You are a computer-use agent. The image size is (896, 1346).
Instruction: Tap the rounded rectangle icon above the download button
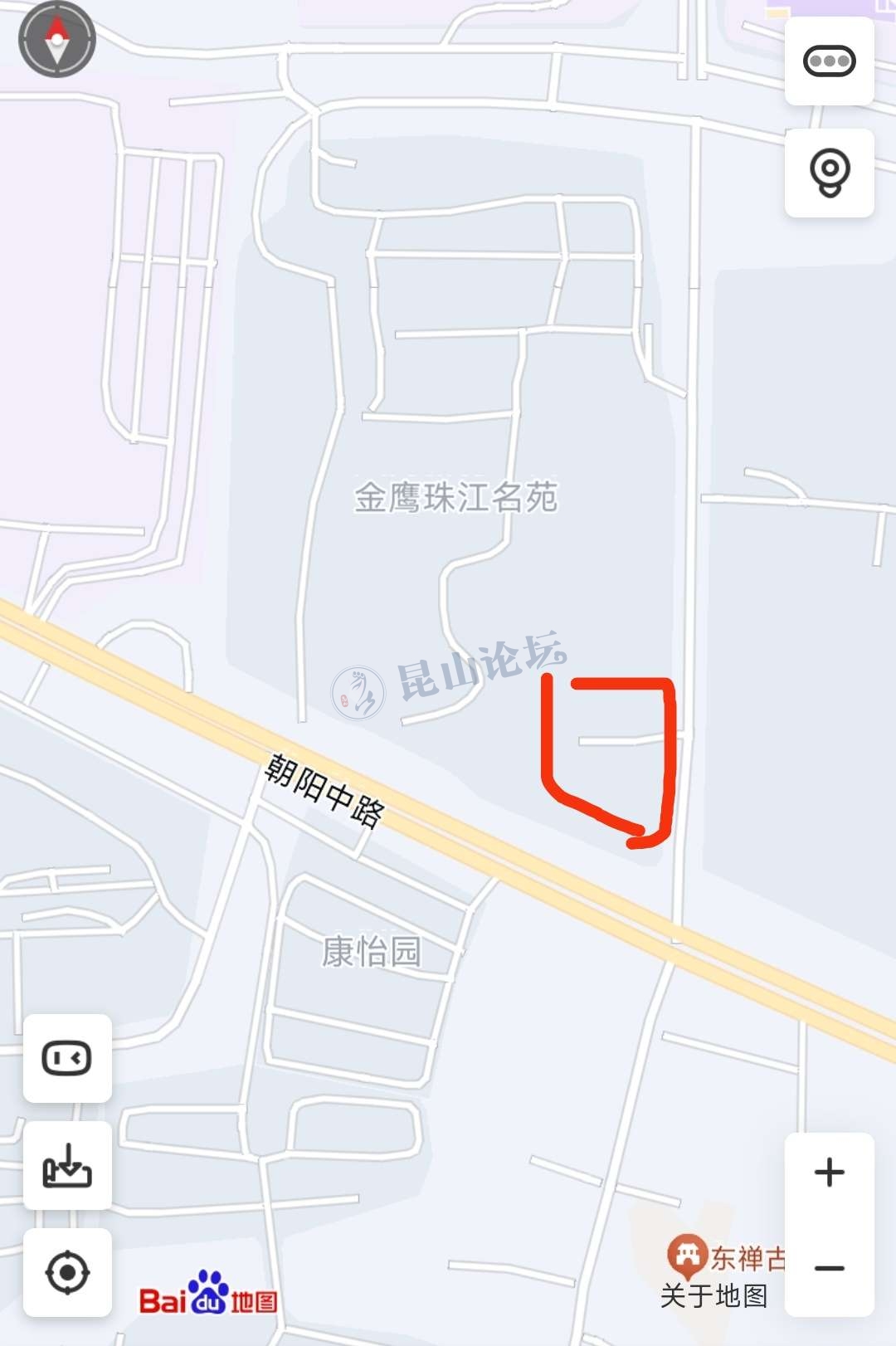(x=67, y=1058)
